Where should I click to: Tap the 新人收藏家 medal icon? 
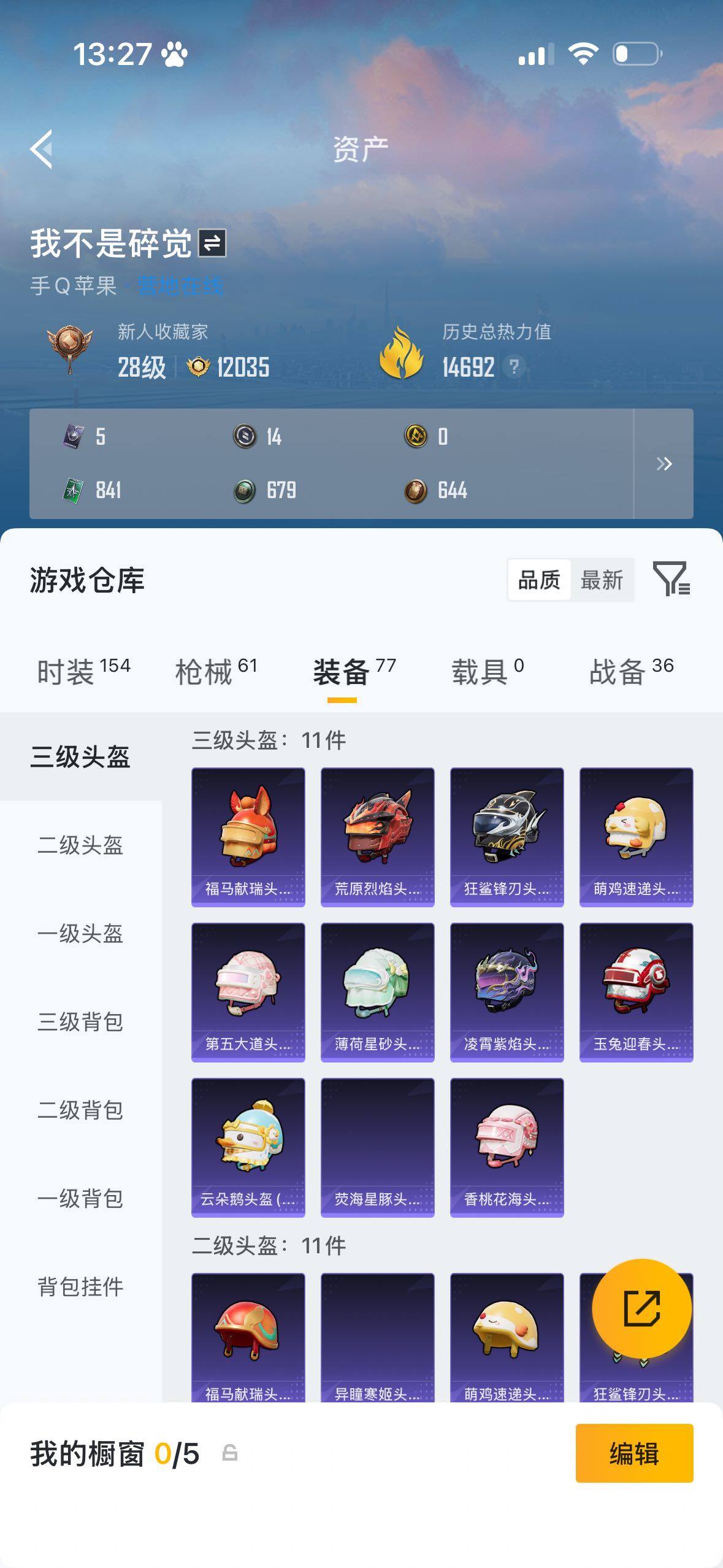(x=69, y=344)
